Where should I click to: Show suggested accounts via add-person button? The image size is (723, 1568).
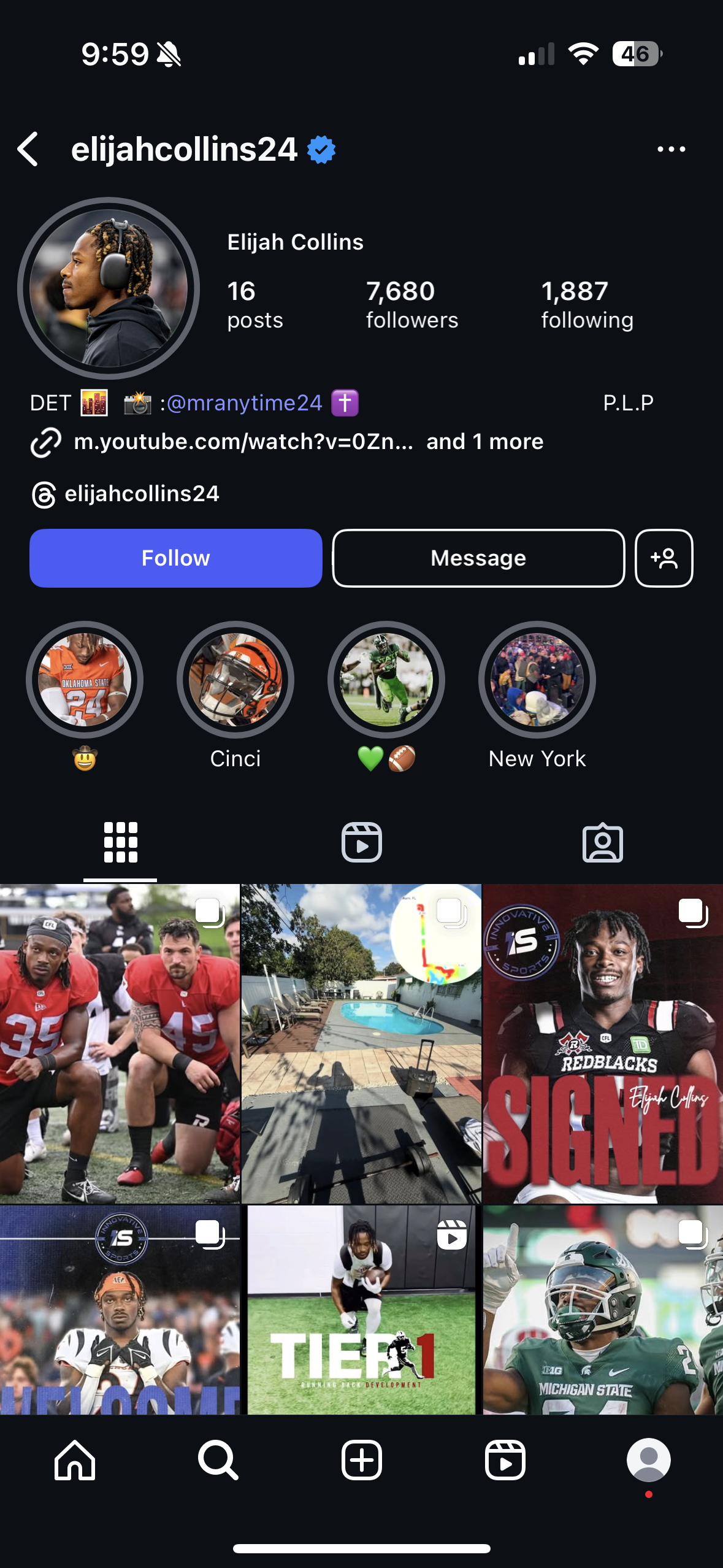(x=664, y=558)
